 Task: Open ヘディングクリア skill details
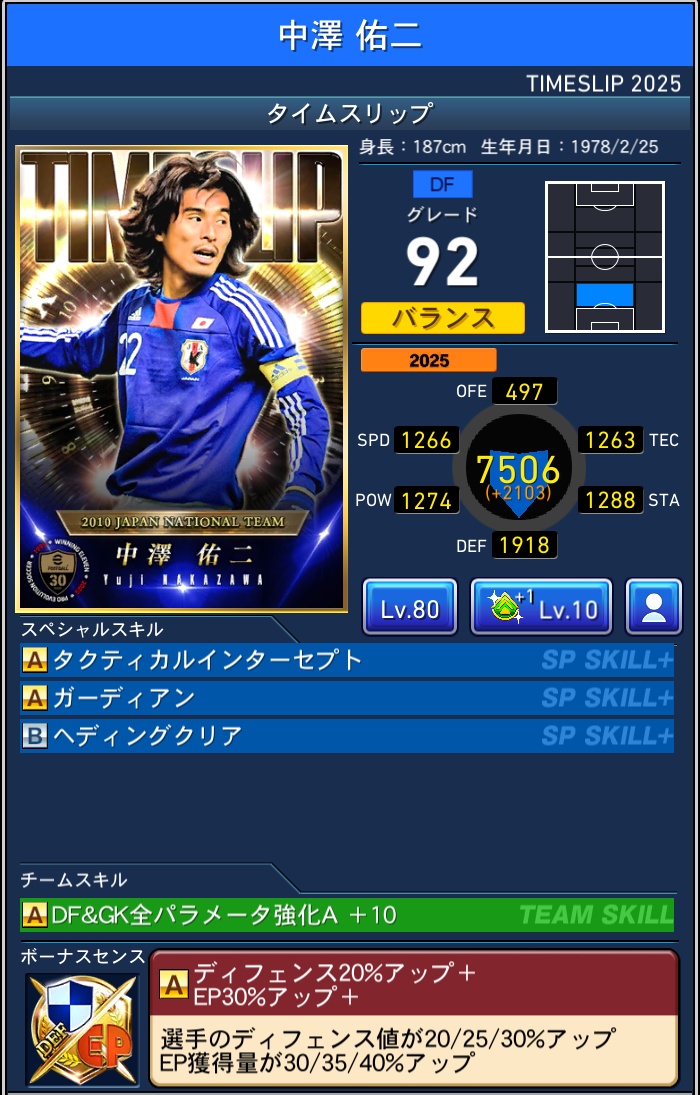[346, 736]
